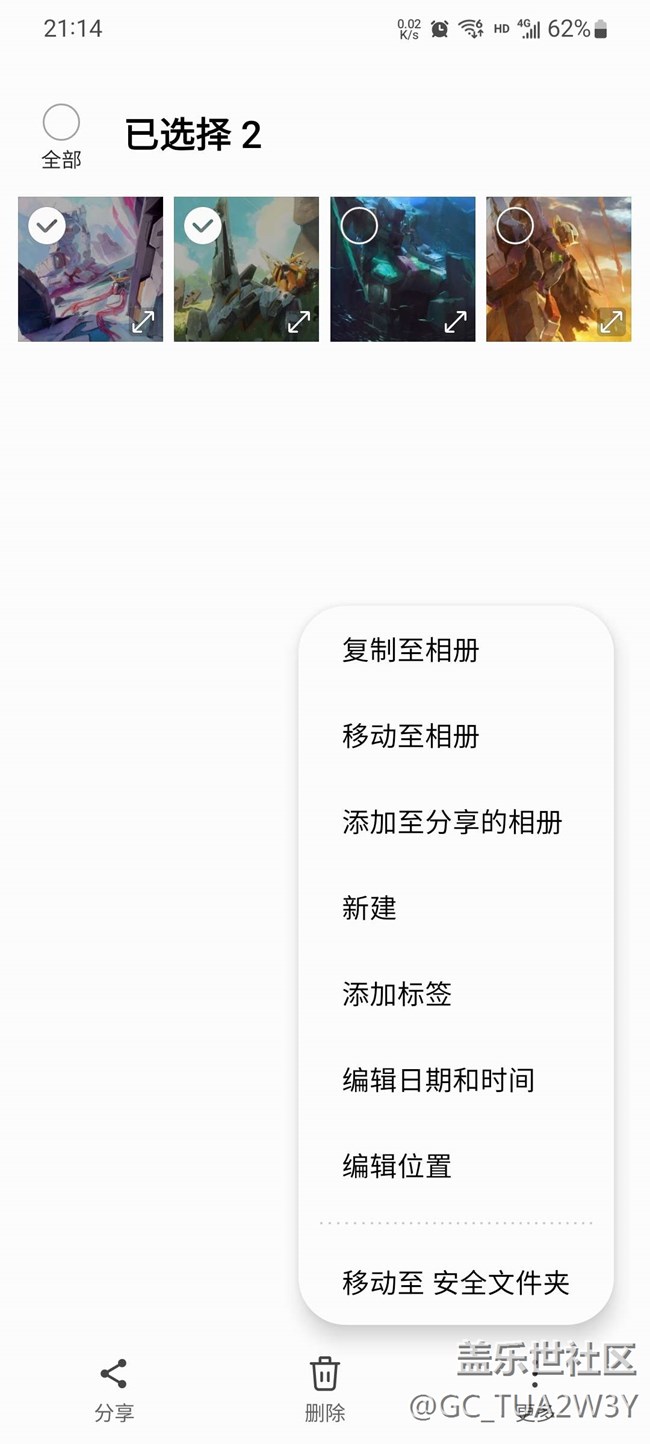Move photos via 移动至 安全文件夹

[x=455, y=1283]
